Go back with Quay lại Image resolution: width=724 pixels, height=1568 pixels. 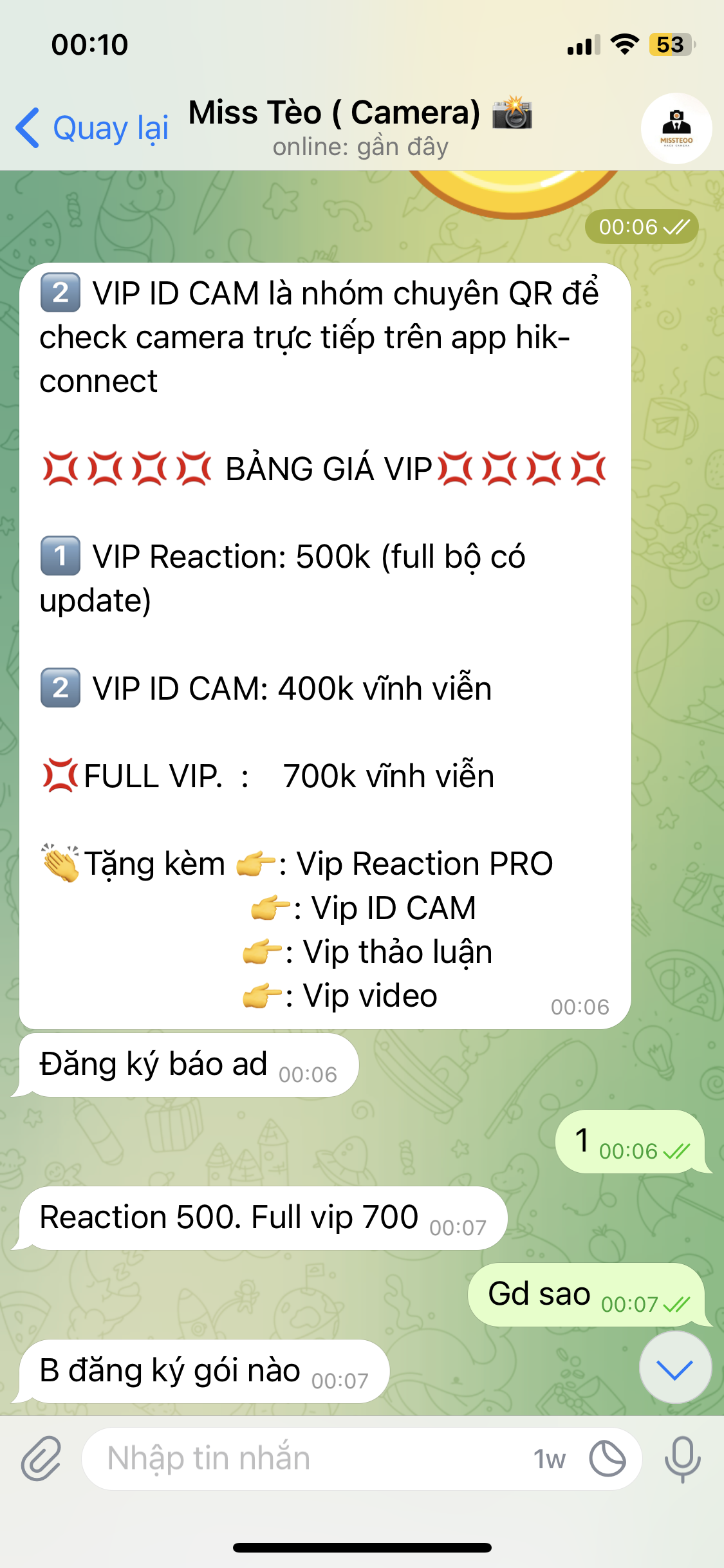(92, 127)
